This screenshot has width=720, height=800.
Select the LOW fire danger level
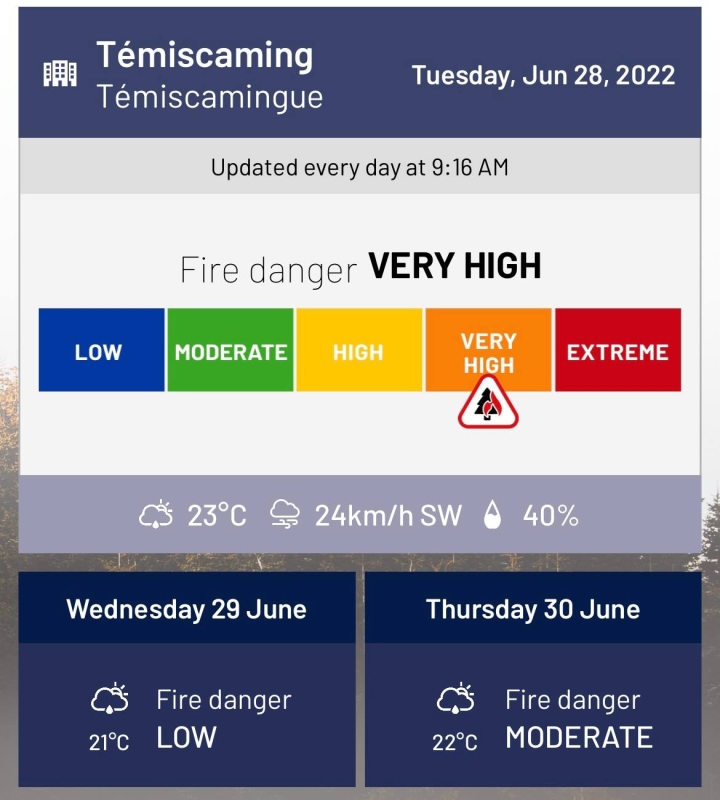pyautogui.click(x=101, y=351)
